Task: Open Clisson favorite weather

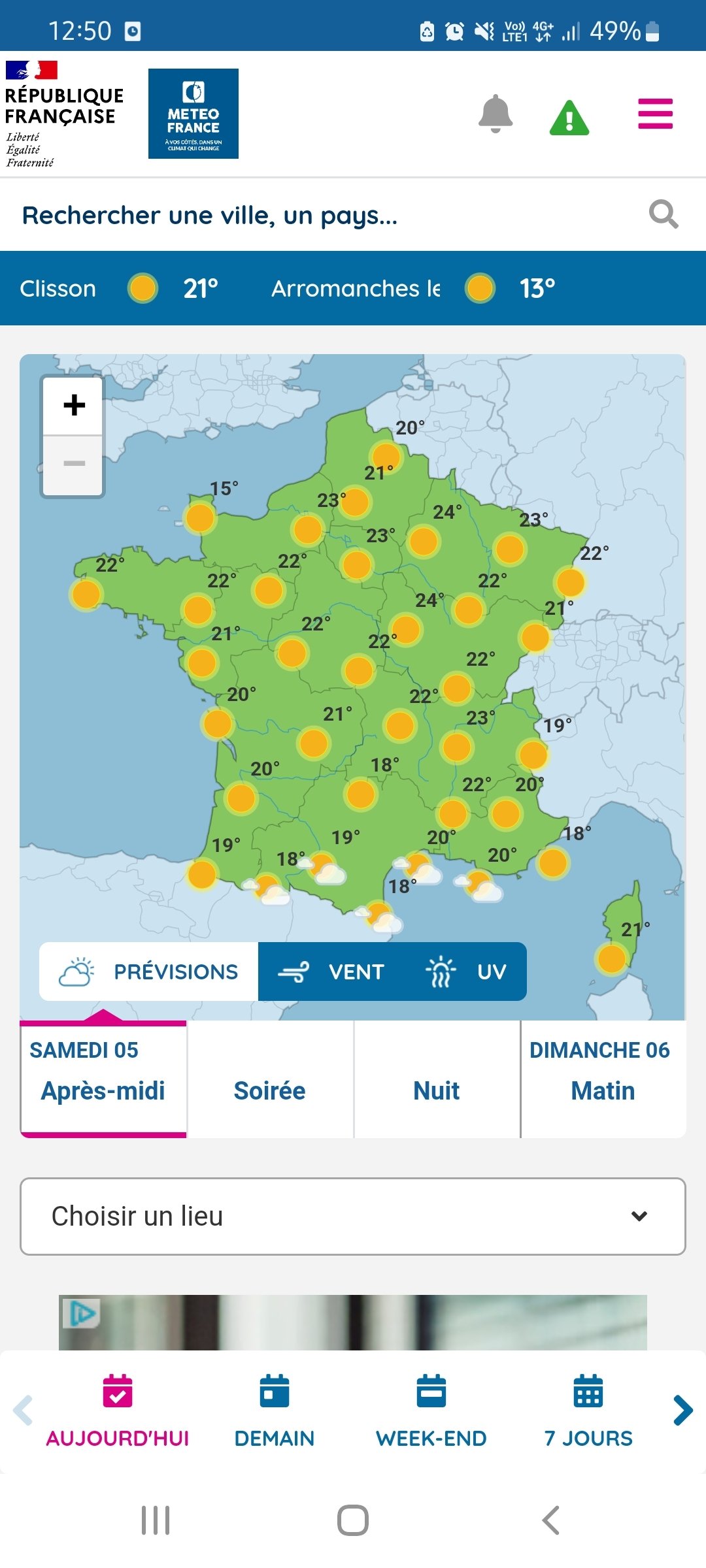Action: coord(119,288)
